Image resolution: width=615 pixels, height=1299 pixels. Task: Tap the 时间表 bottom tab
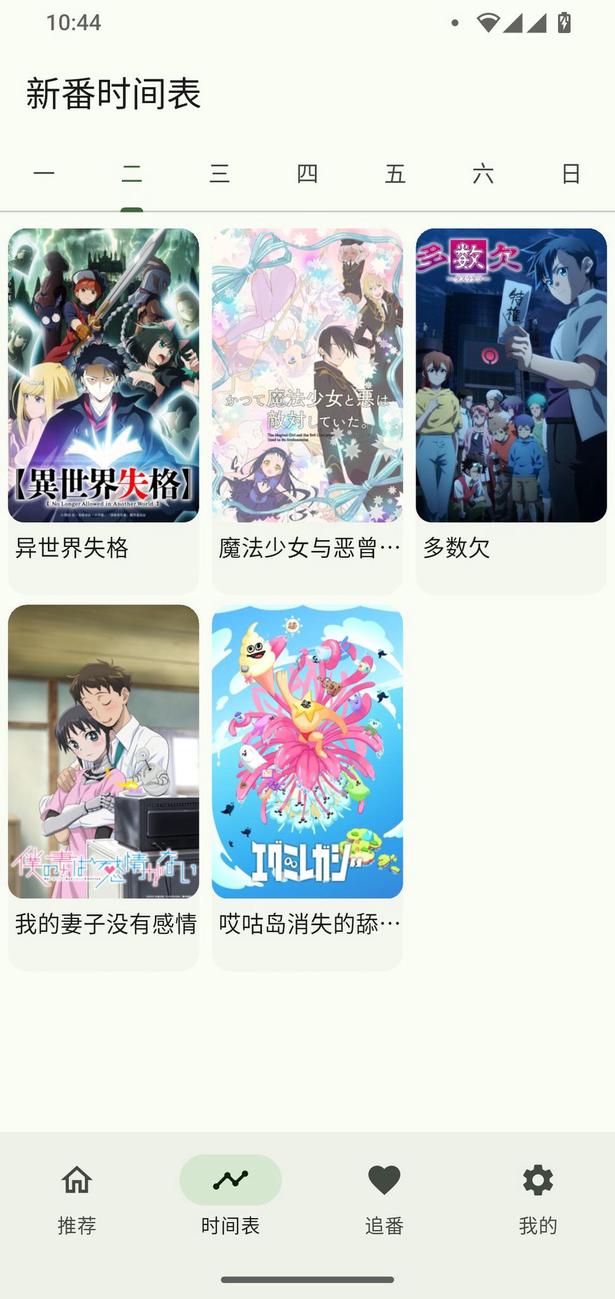tap(230, 1198)
